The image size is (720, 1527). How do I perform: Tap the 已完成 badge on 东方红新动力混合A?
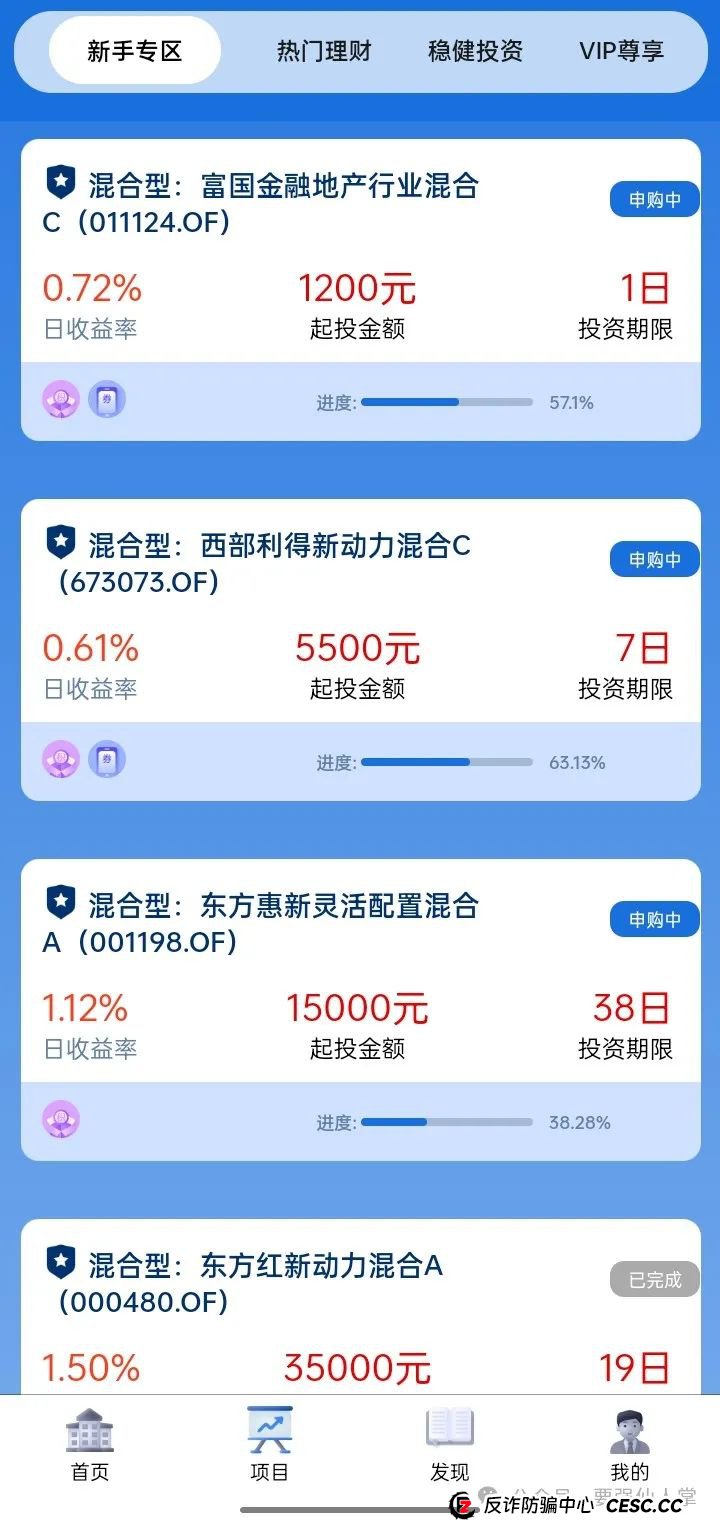(653, 1279)
